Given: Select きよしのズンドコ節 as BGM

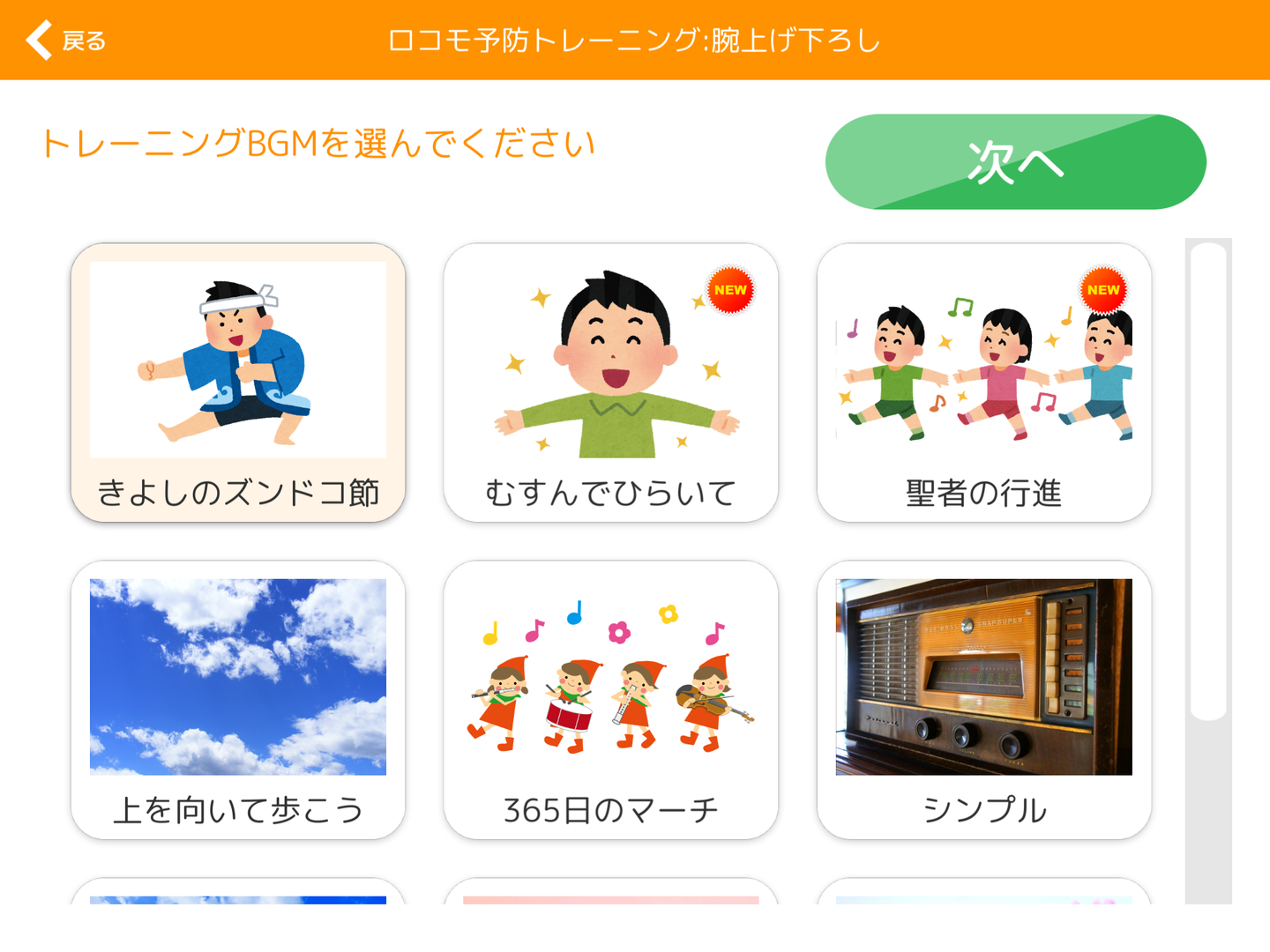Looking at the screenshot, I should click(238, 383).
